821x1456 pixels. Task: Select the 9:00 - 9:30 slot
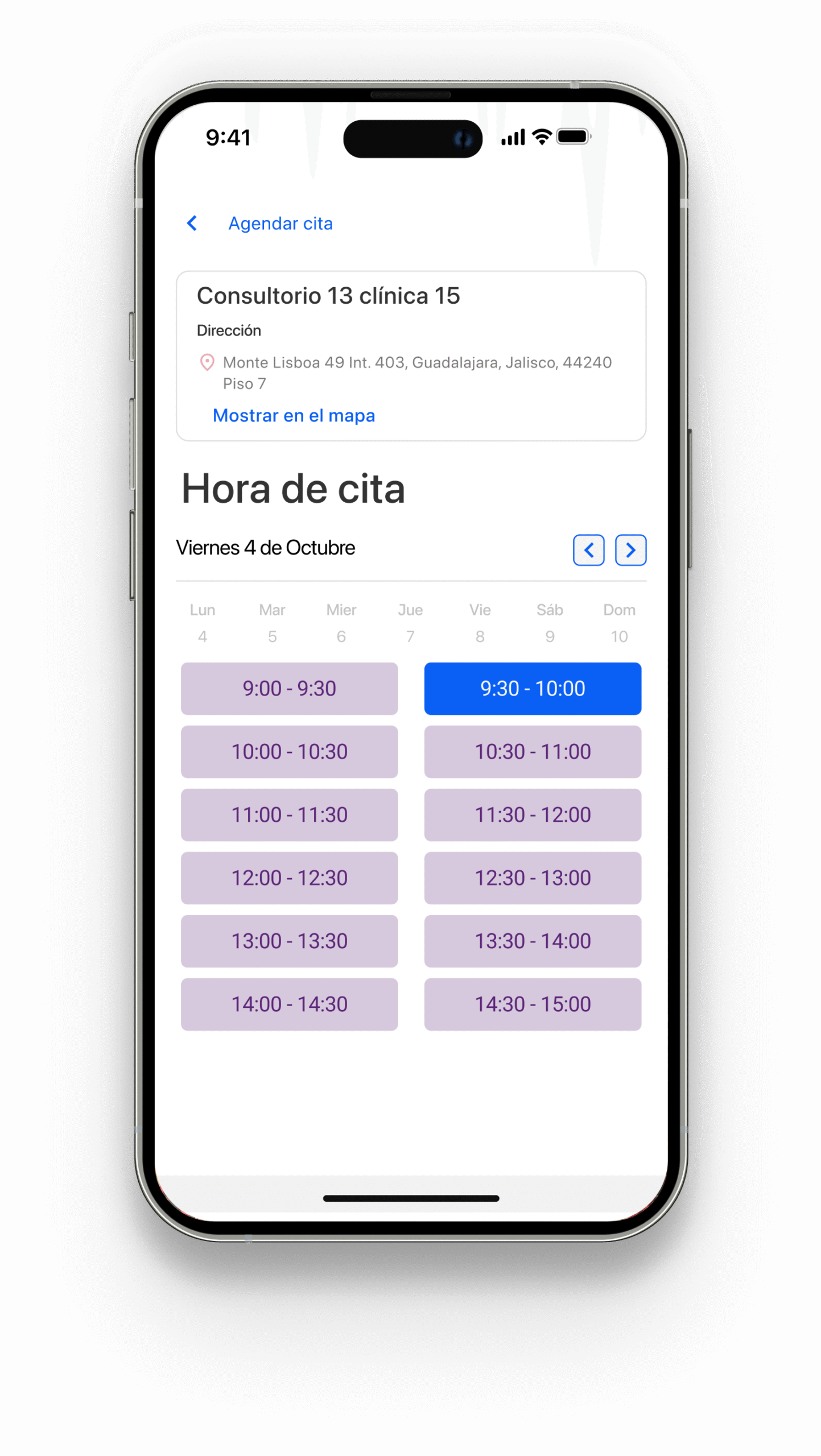pos(289,689)
